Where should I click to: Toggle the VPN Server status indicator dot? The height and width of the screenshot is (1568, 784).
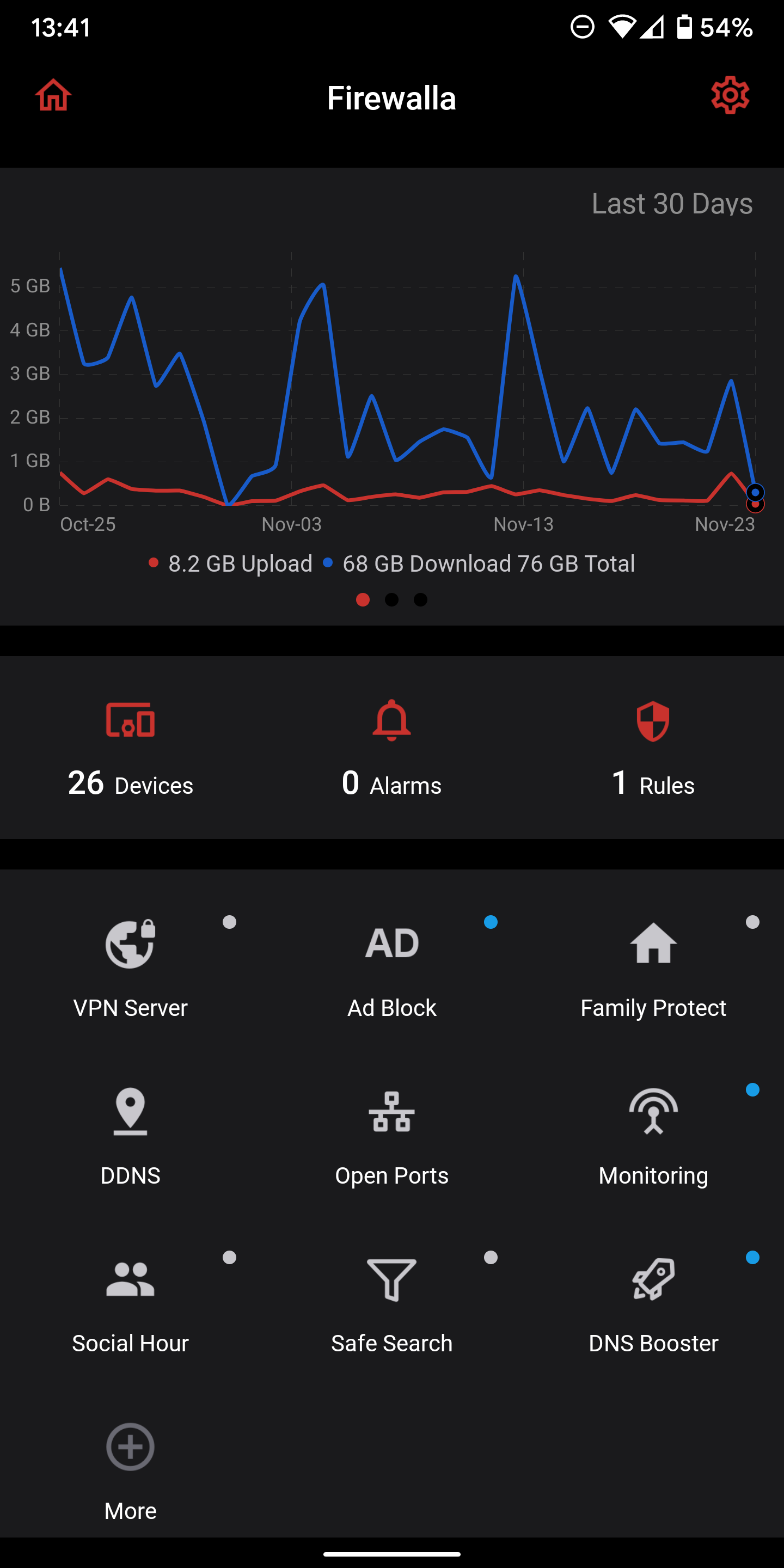coord(229,922)
